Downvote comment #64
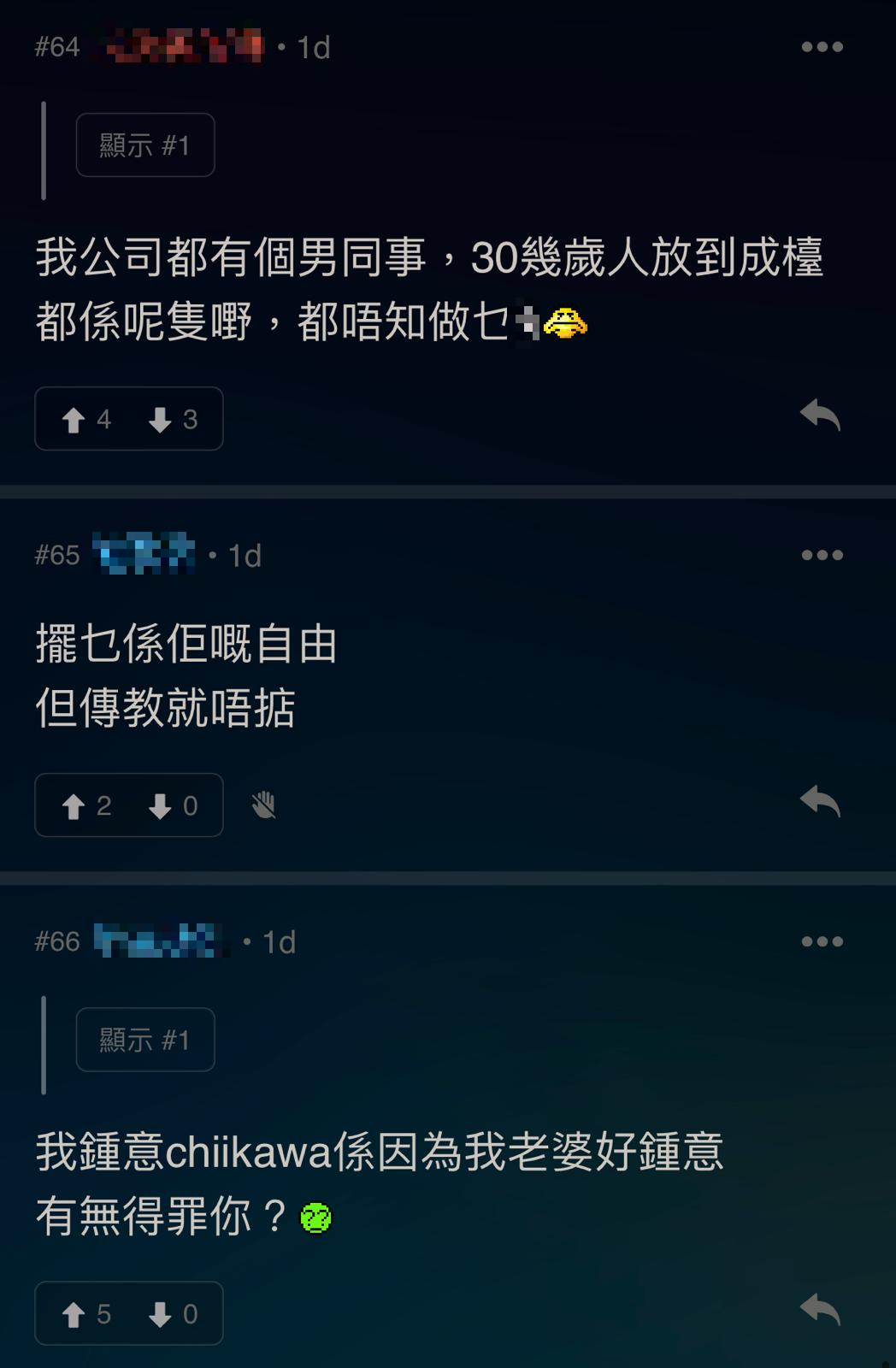896x1368 pixels. point(162,419)
